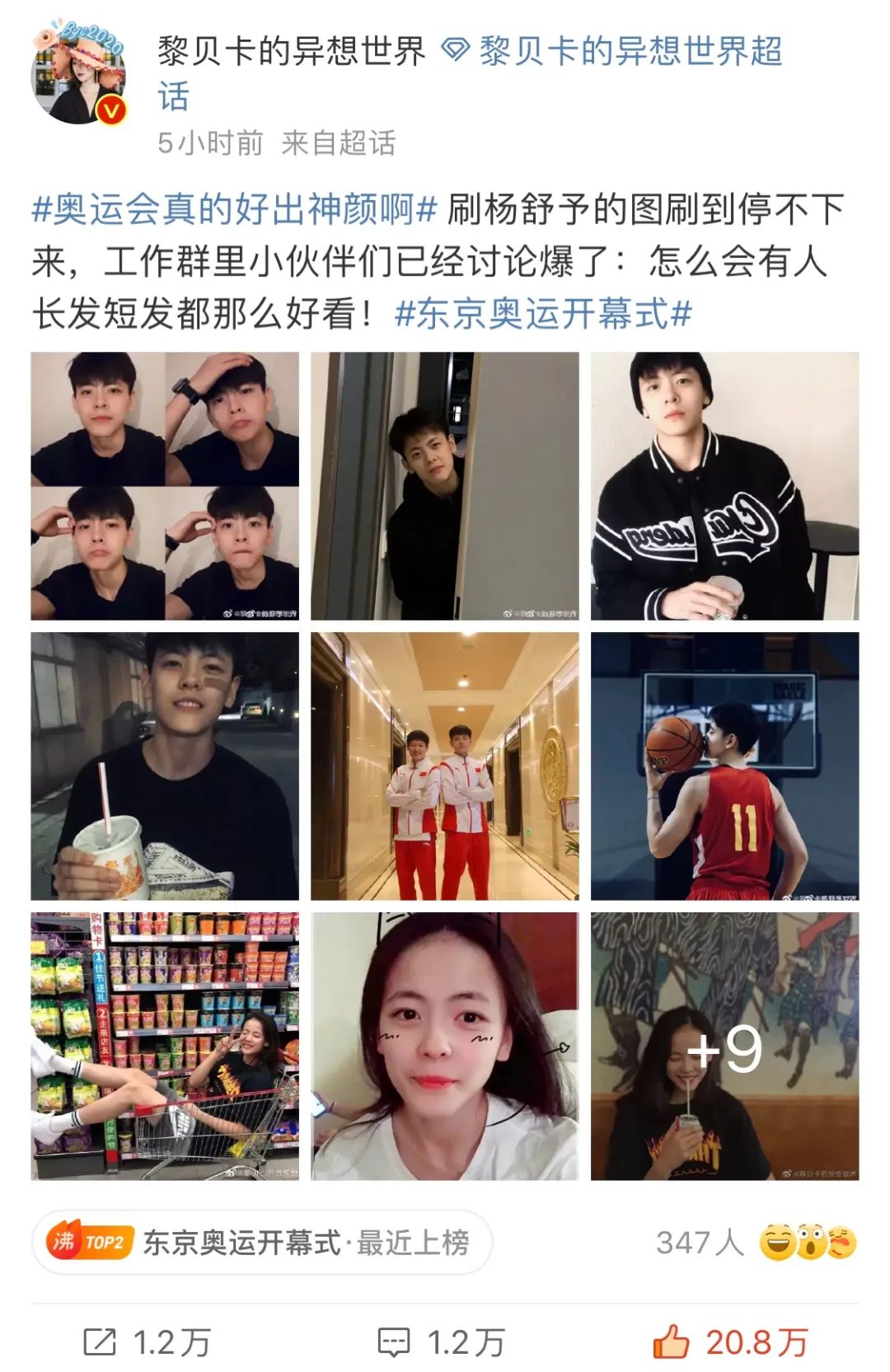Open username 黎贝卡的异想世界
This screenshot has height=1372, width=890.
[292, 52]
